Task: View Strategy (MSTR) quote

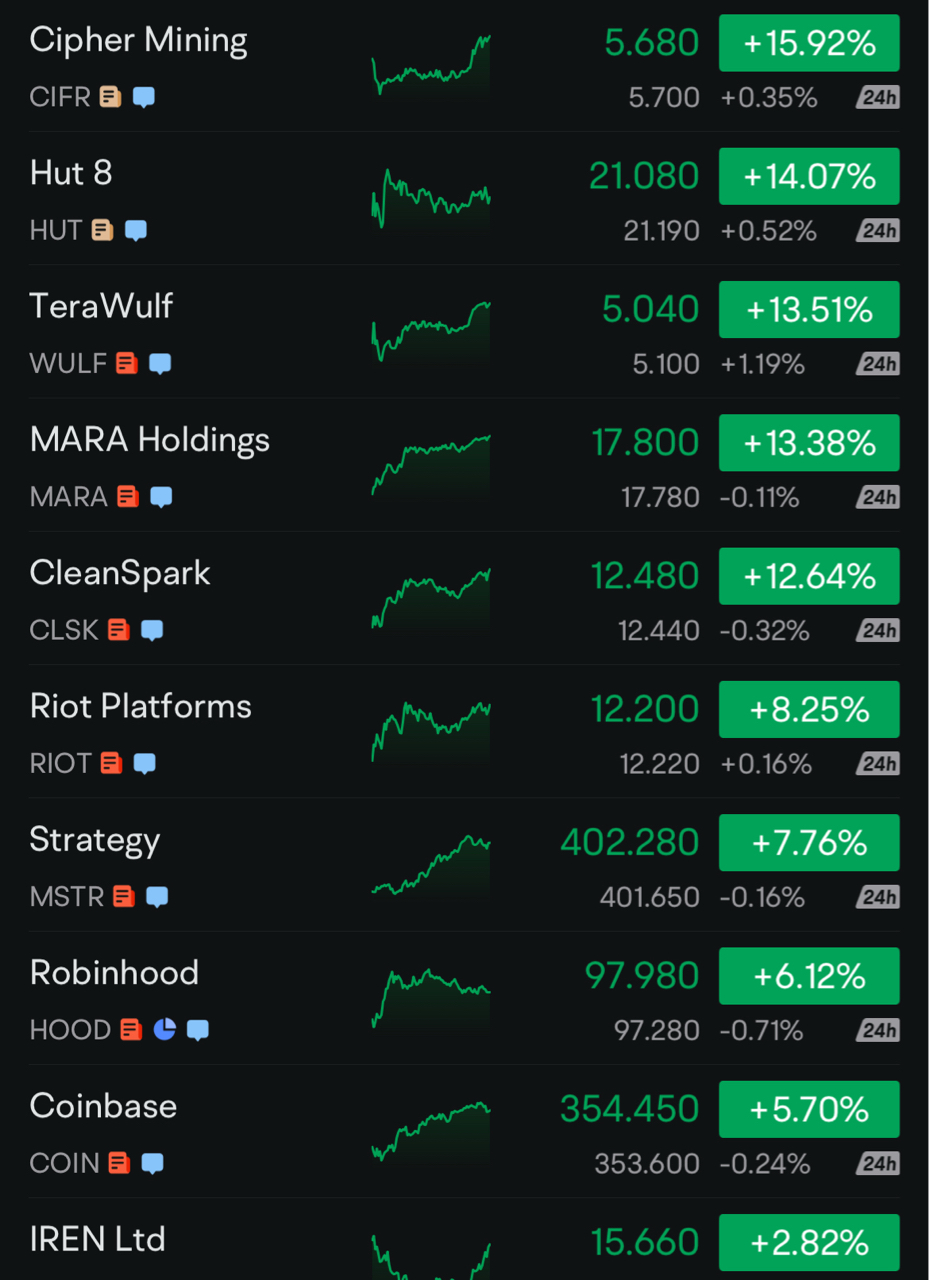Action: [95, 841]
